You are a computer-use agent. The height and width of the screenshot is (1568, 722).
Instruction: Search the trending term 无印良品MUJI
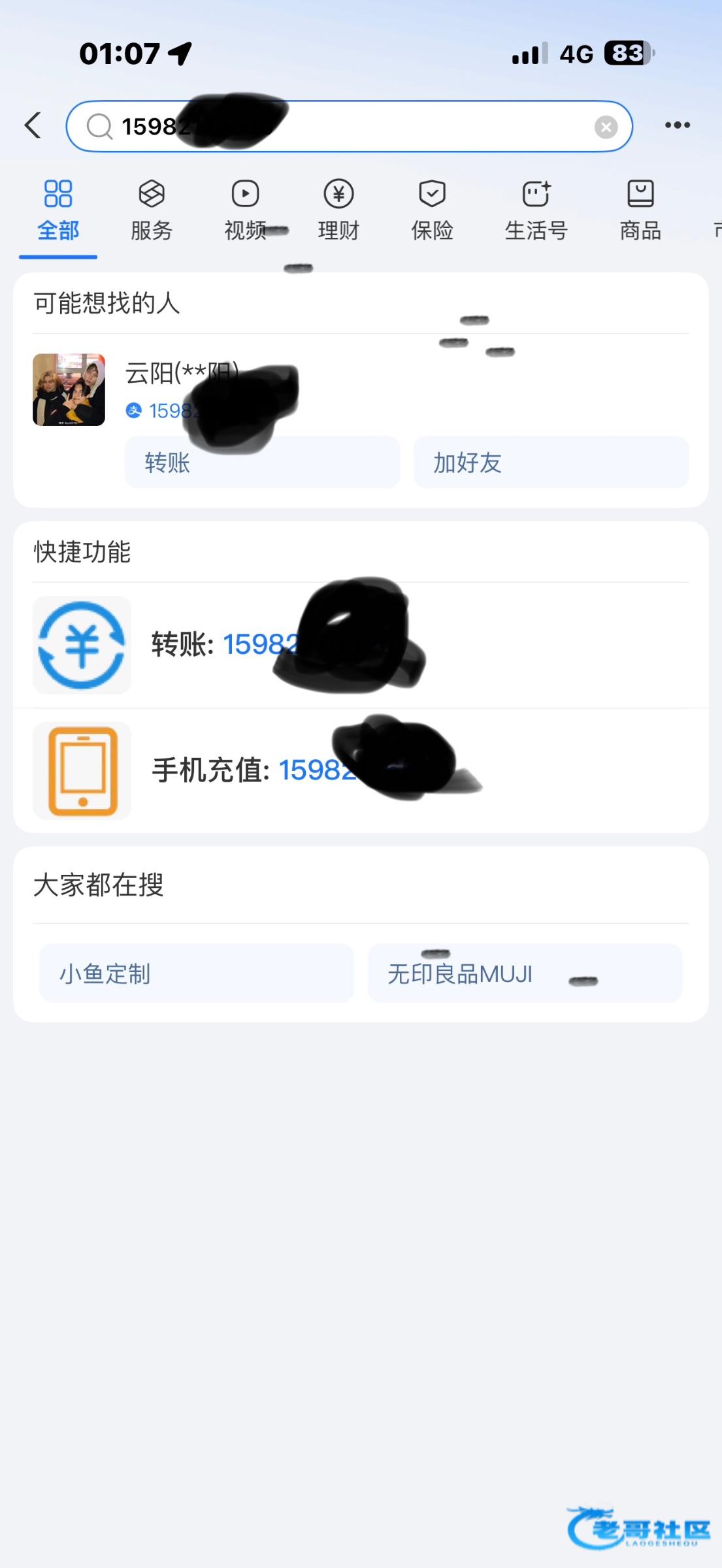(x=525, y=973)
